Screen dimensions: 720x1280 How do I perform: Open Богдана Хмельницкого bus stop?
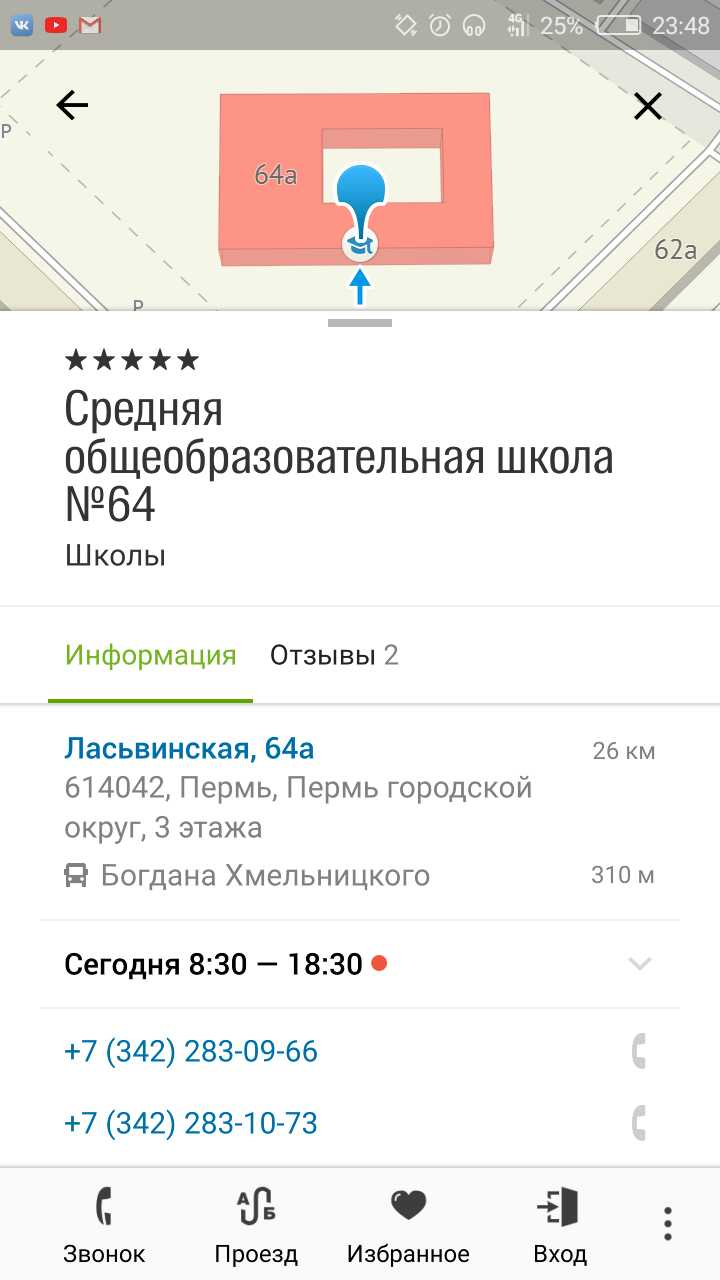(265, 876)
